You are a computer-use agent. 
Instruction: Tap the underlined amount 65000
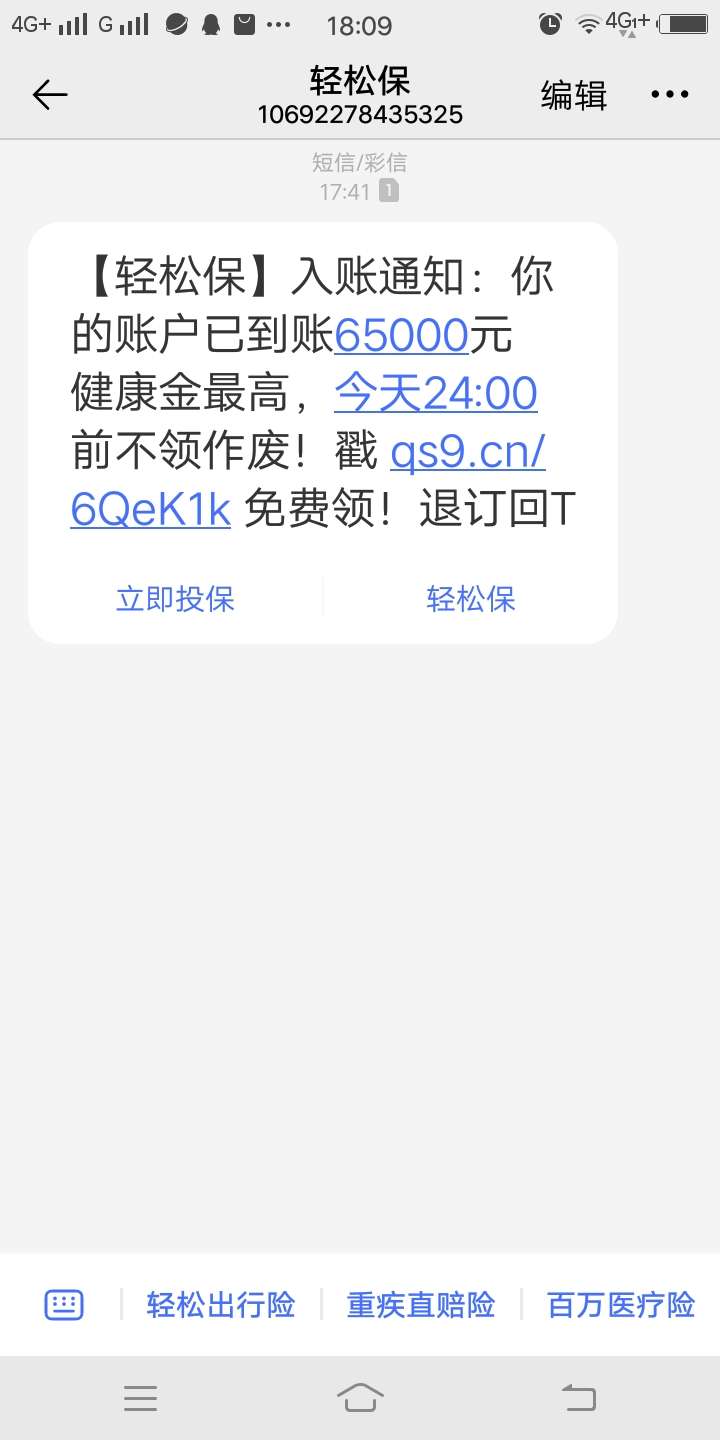click(402, 336)
